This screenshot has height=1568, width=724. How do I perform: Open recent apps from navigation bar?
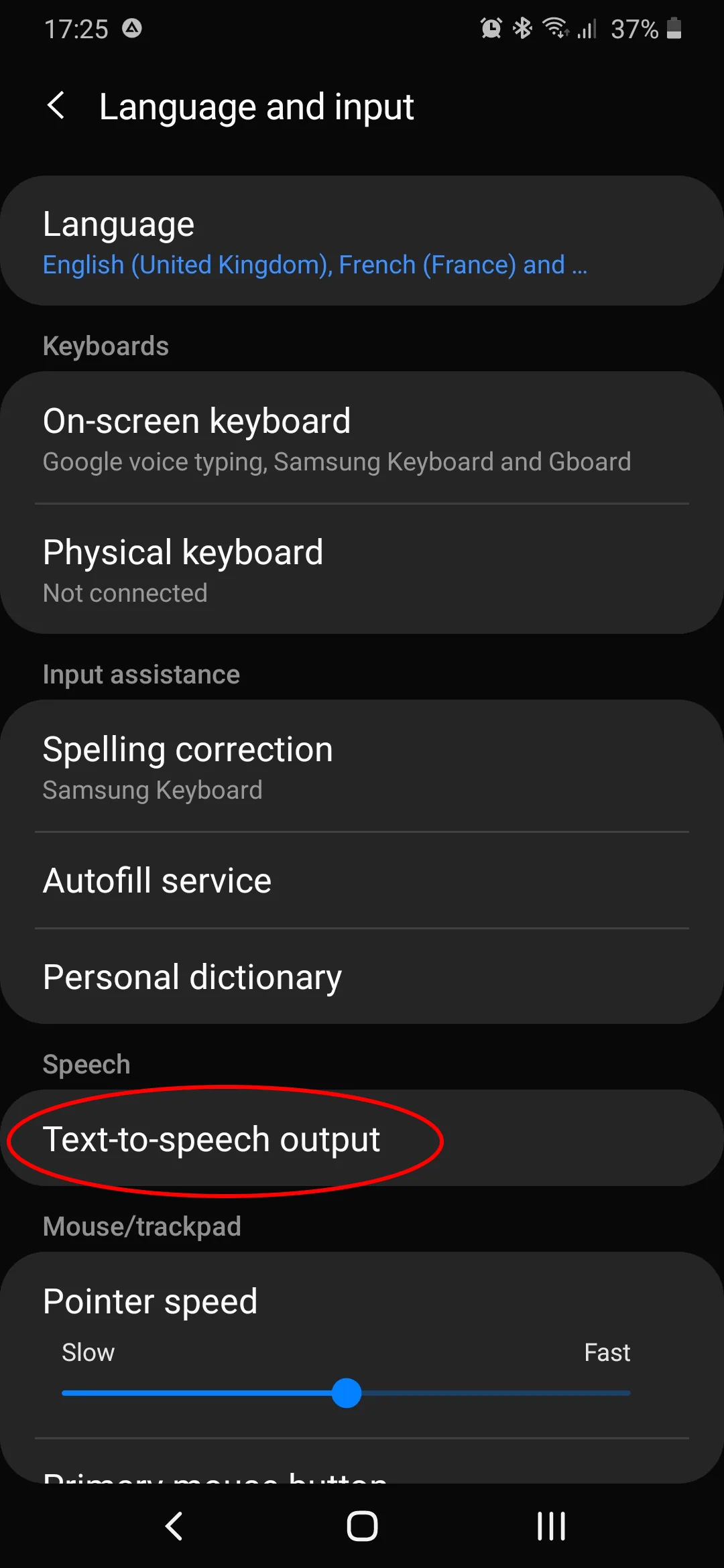pyautogui.click(x=551, y=1526)
